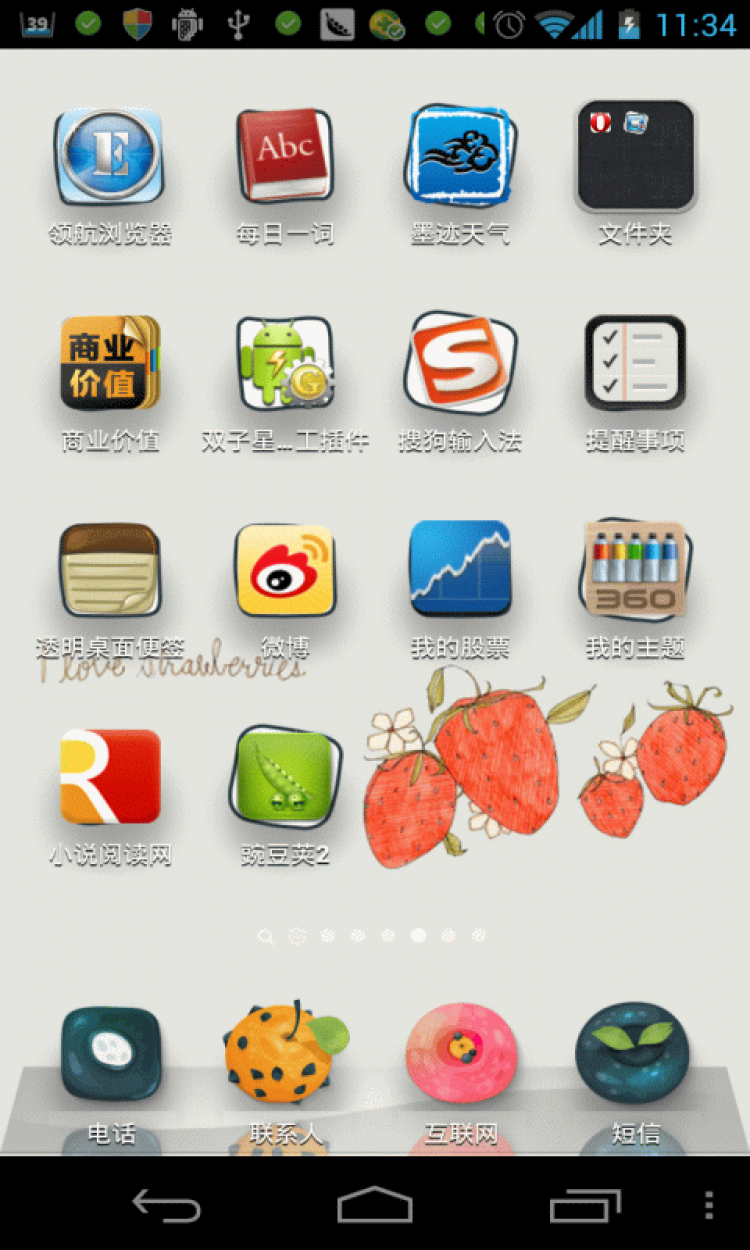The height and width of the screenshot is (1250, 750).
Task: Open the 领航浏览器 browser app
Action: point(109,158)
